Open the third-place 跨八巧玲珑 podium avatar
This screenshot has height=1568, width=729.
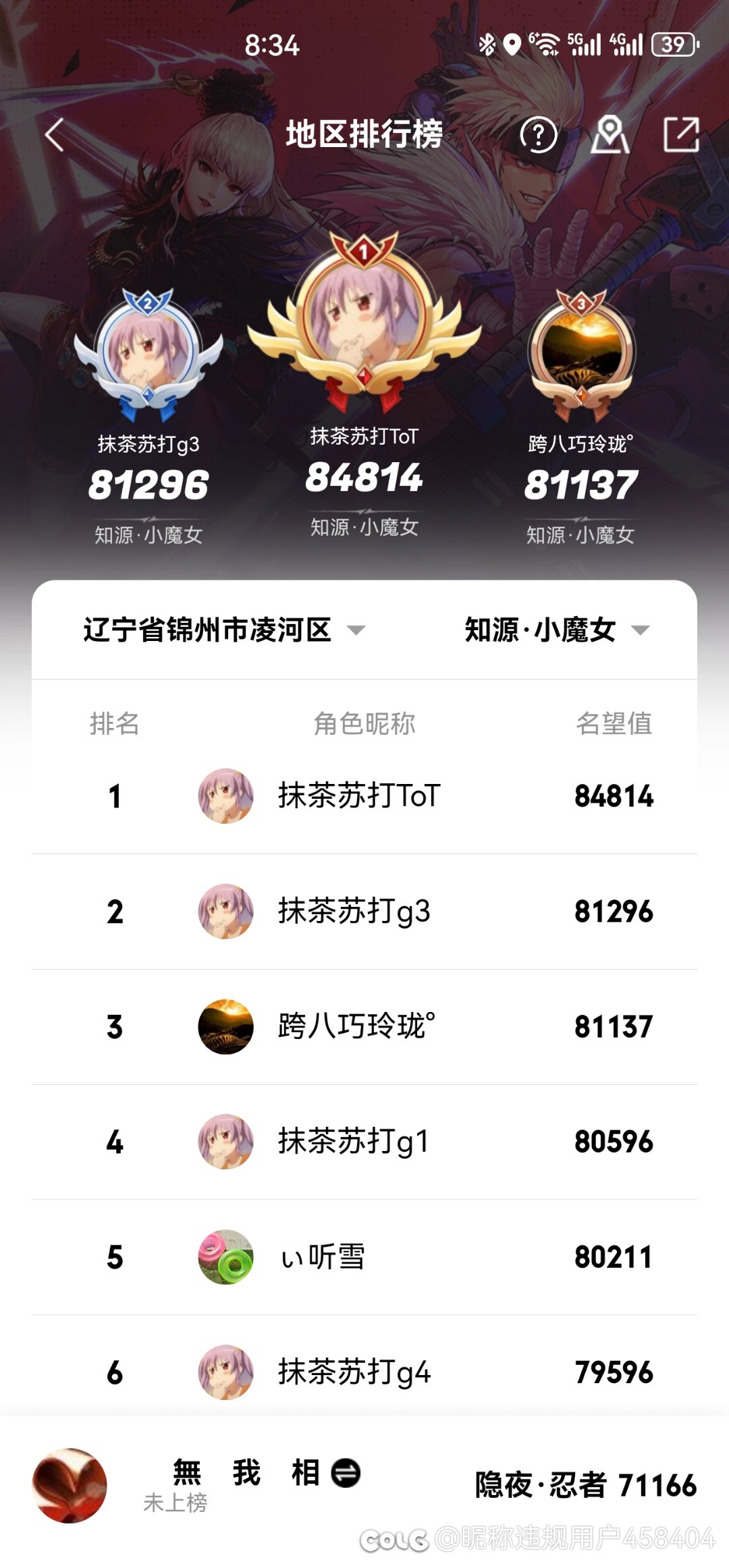(581, 351)
